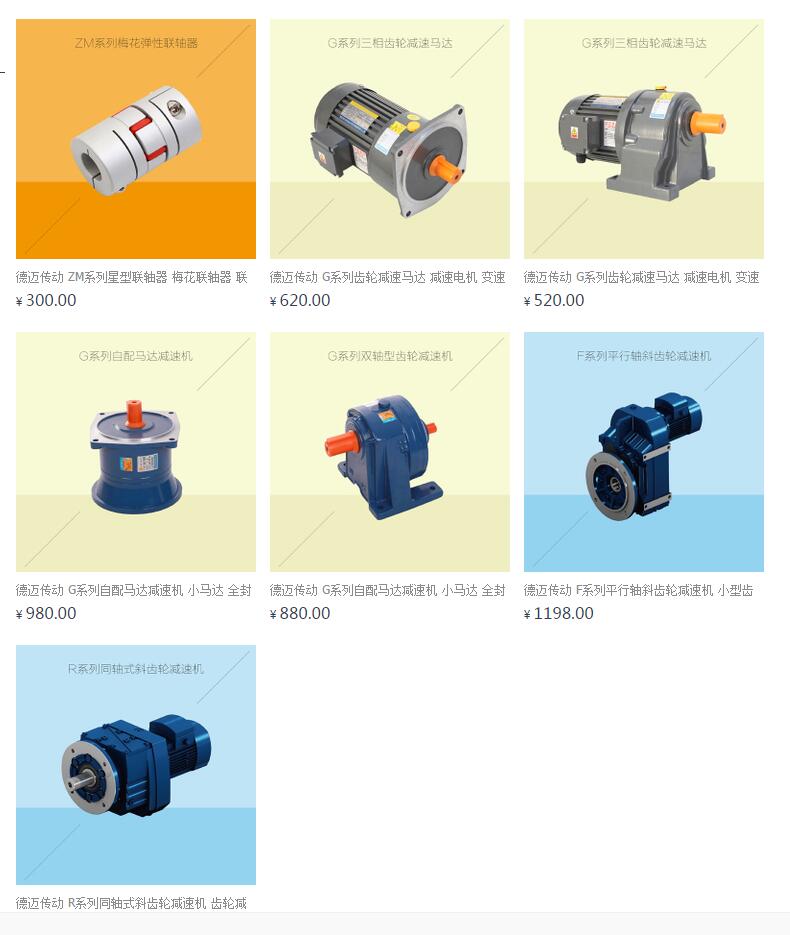Open the G系列双轴型齿轮减速机 product tile
The image size is (790, 935).
(x=389, y=452)
